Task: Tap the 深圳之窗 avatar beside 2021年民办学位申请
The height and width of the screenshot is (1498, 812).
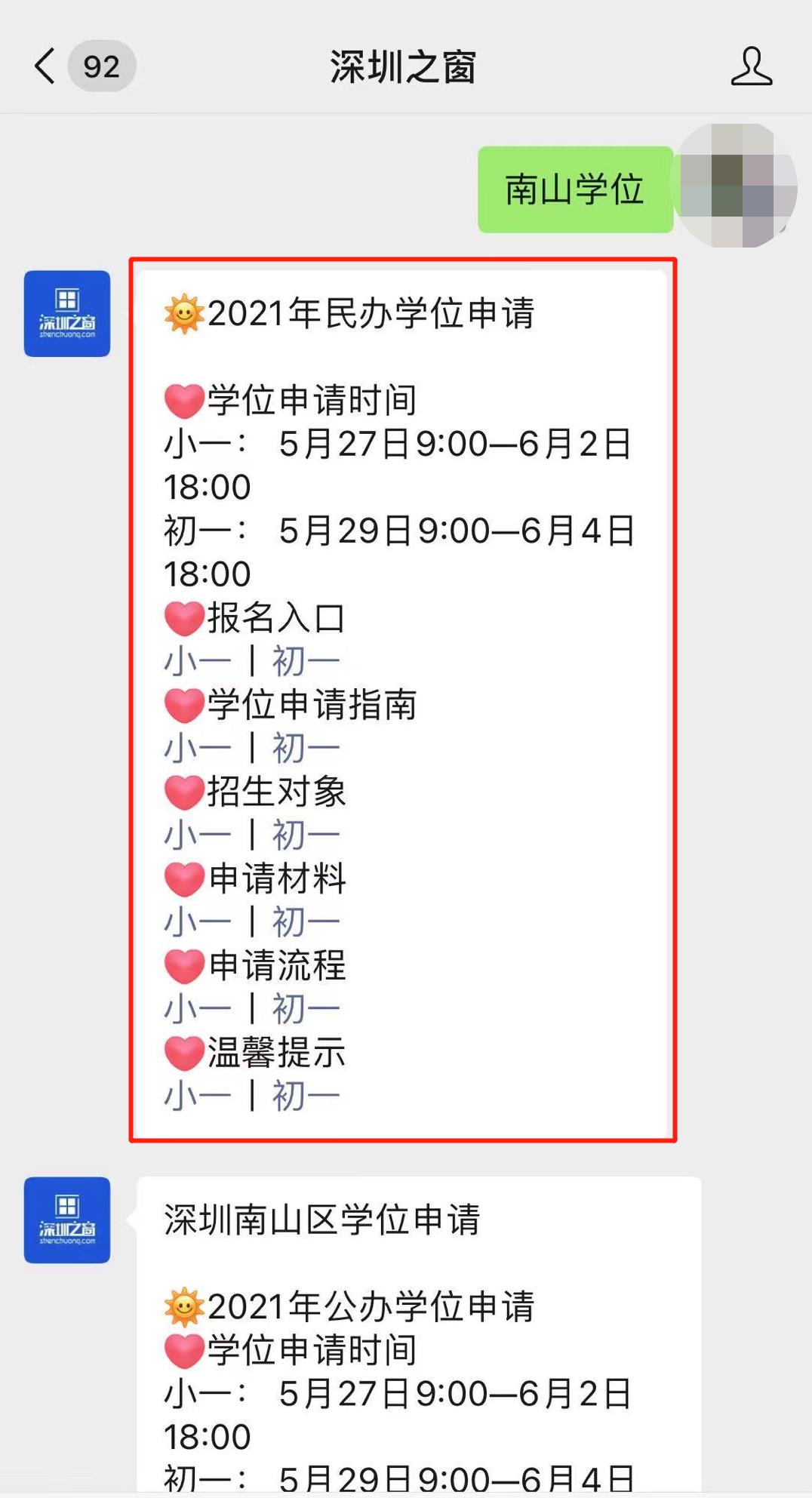Action: [67, 313]
